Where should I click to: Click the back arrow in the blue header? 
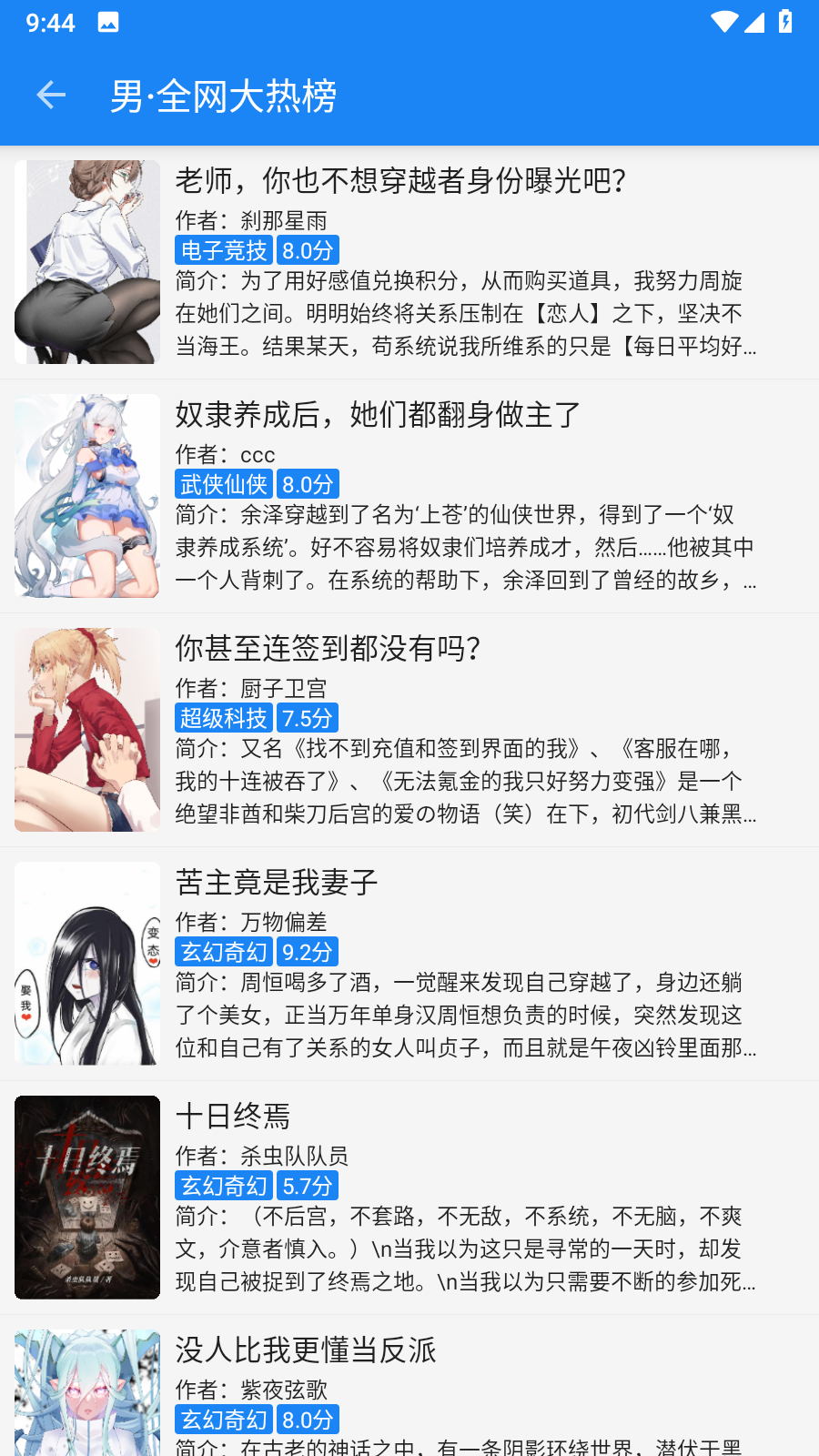pos(50,95)
